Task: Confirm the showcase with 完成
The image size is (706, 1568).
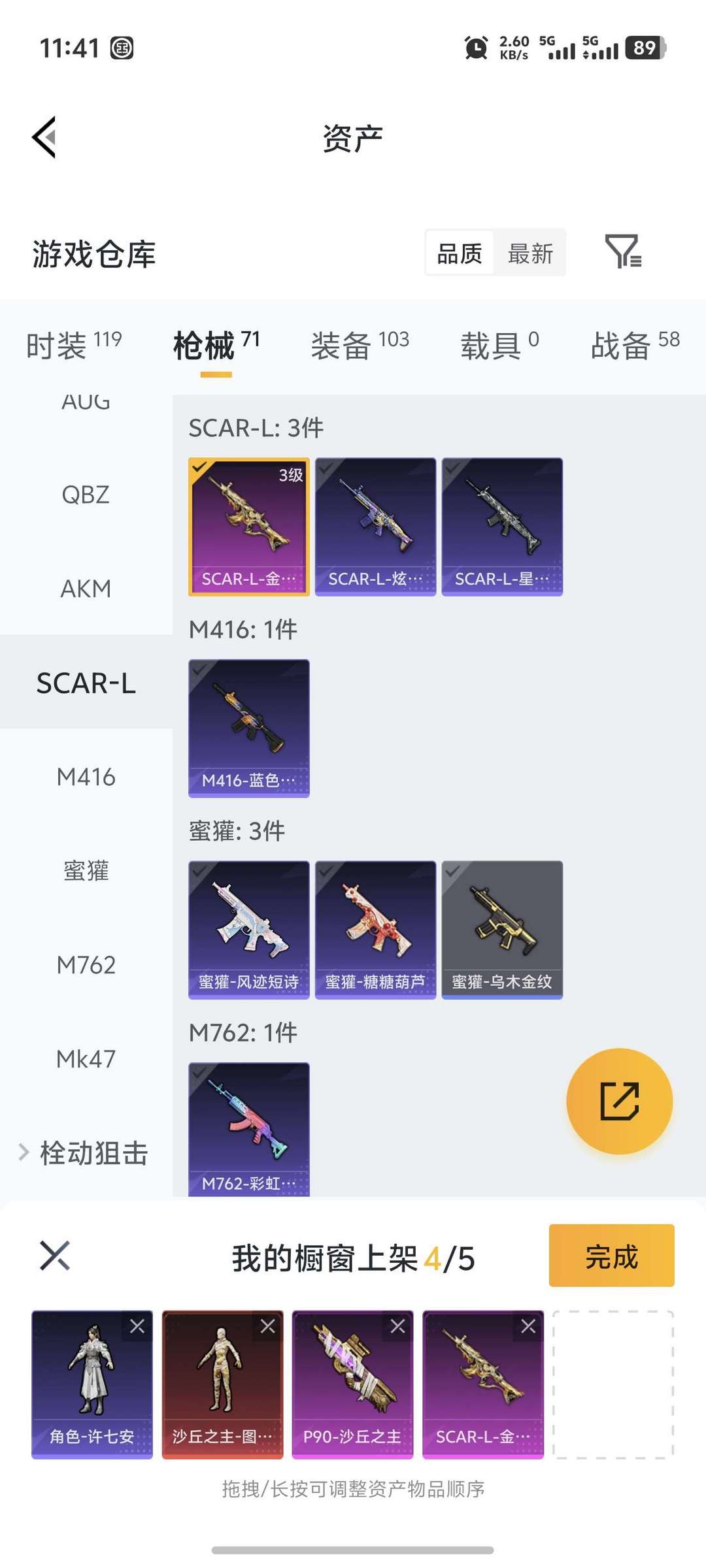Action: point(611,1256)
